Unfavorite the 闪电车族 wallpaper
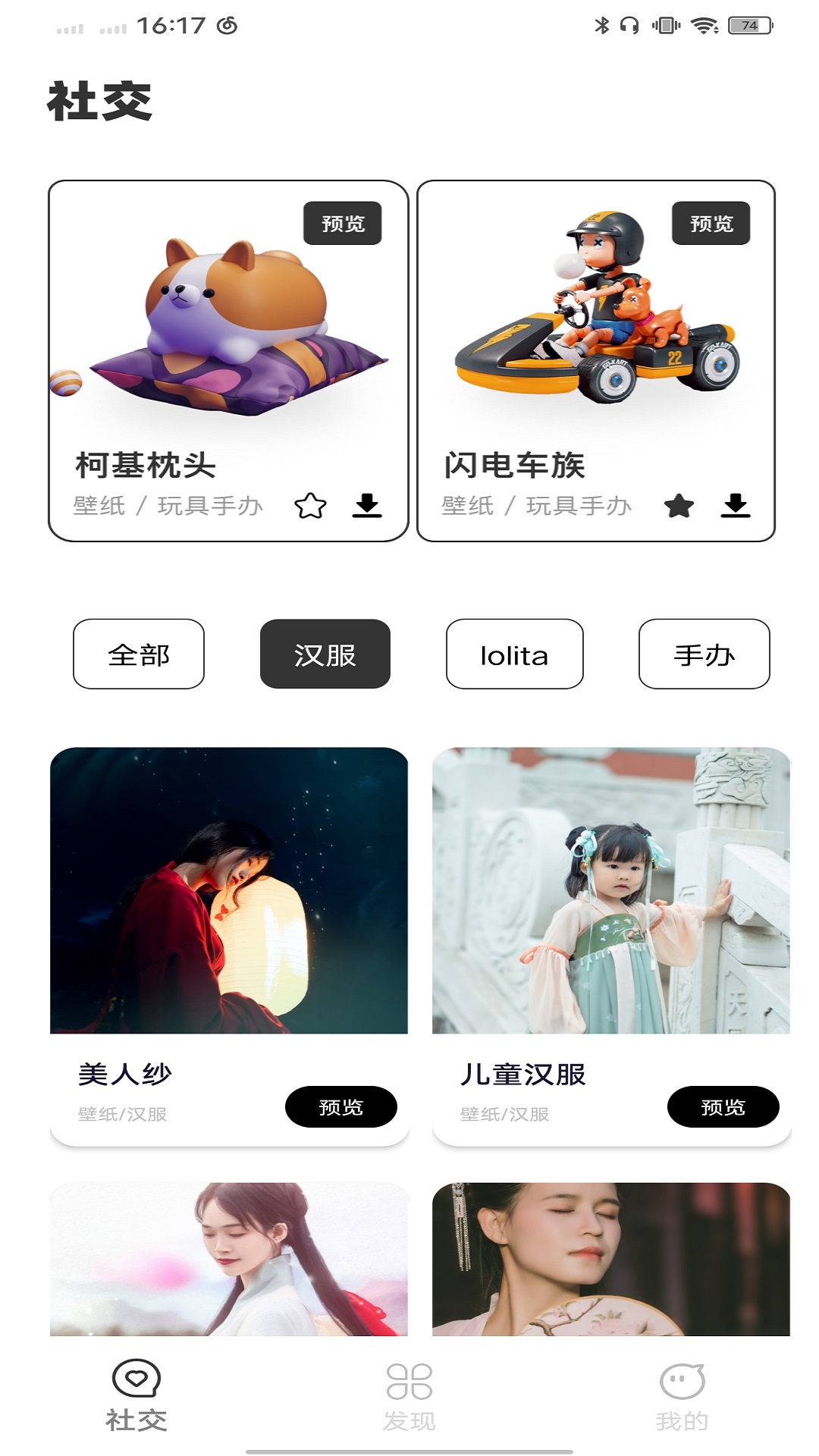Viewport: 819px width, 1456px height. [x=679, y=506]
